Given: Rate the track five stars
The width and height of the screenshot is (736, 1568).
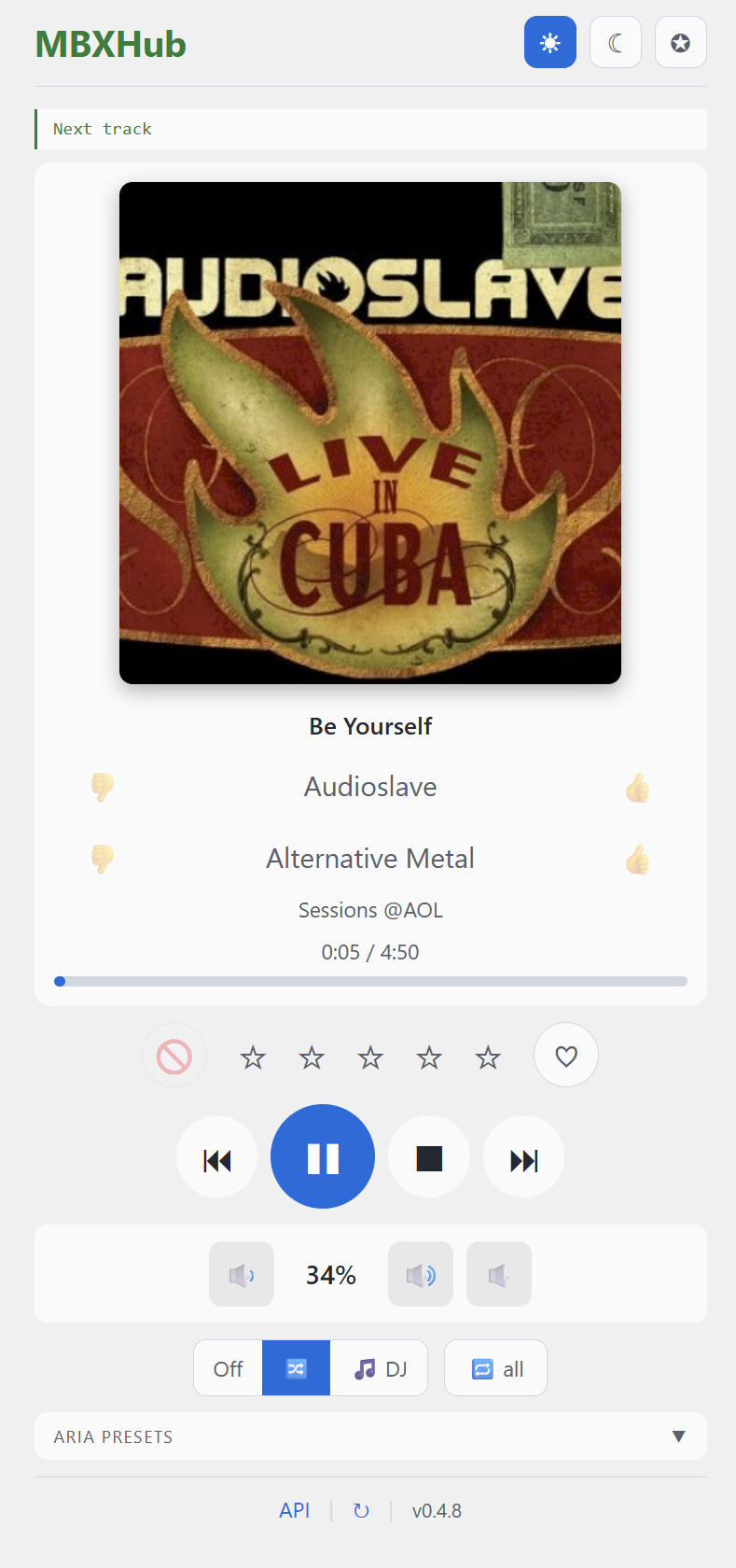Looking at the screenshot, I should 488,1057.
